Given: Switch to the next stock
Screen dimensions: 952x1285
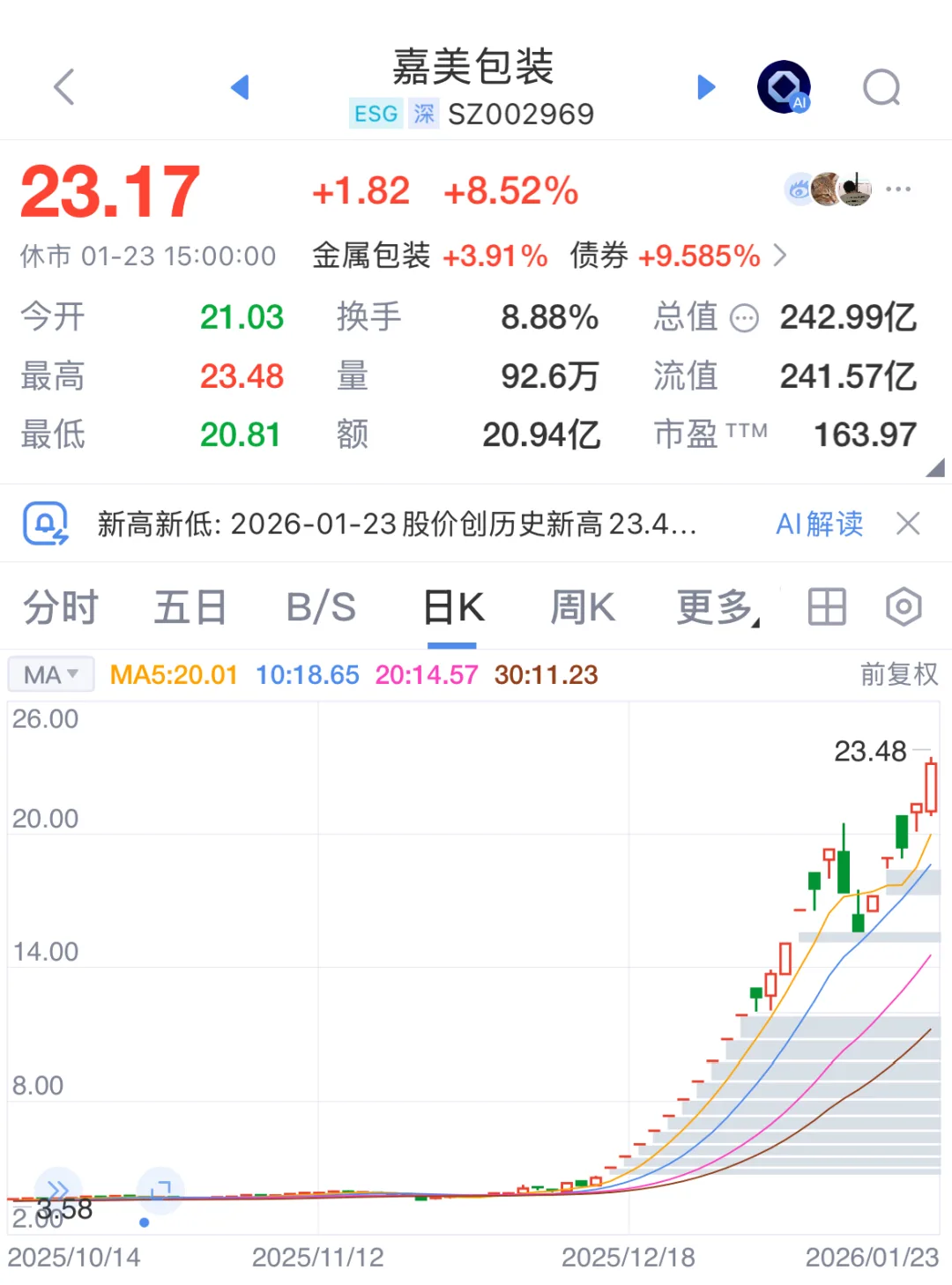Looking at the screenshot, I should [706, 87].
